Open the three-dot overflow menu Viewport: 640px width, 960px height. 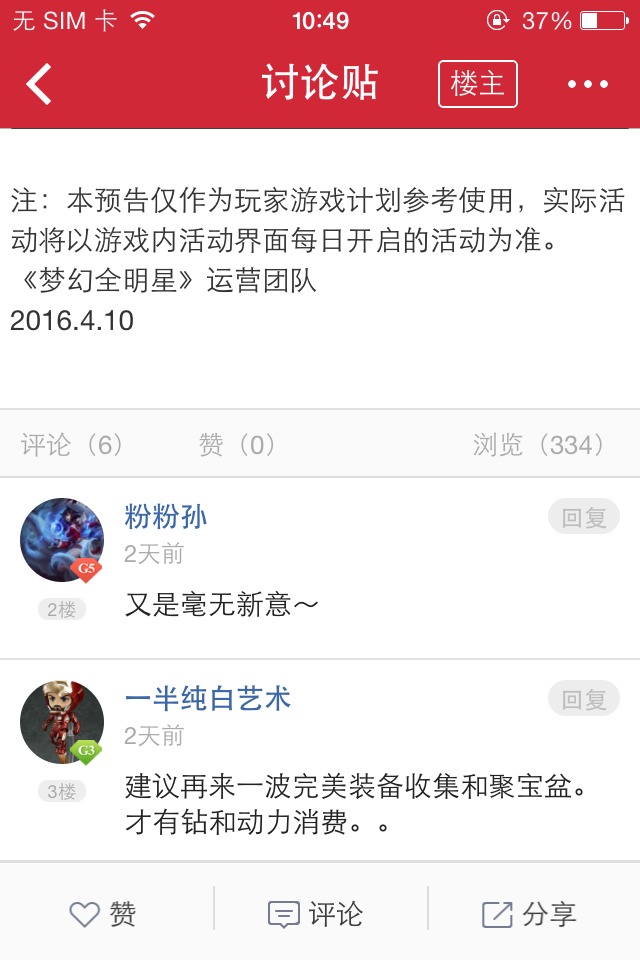587,84
